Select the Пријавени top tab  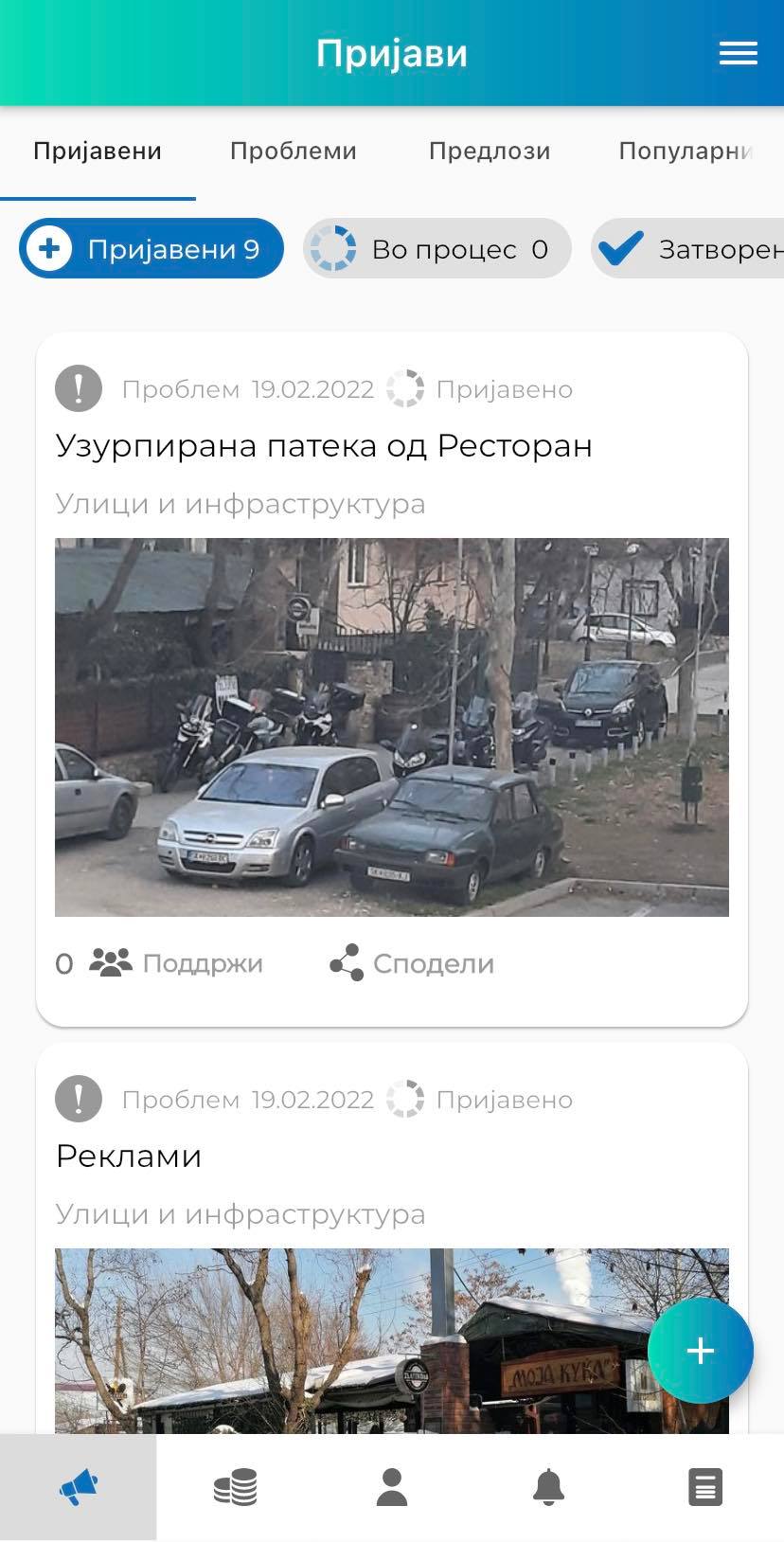click(98, 152)
